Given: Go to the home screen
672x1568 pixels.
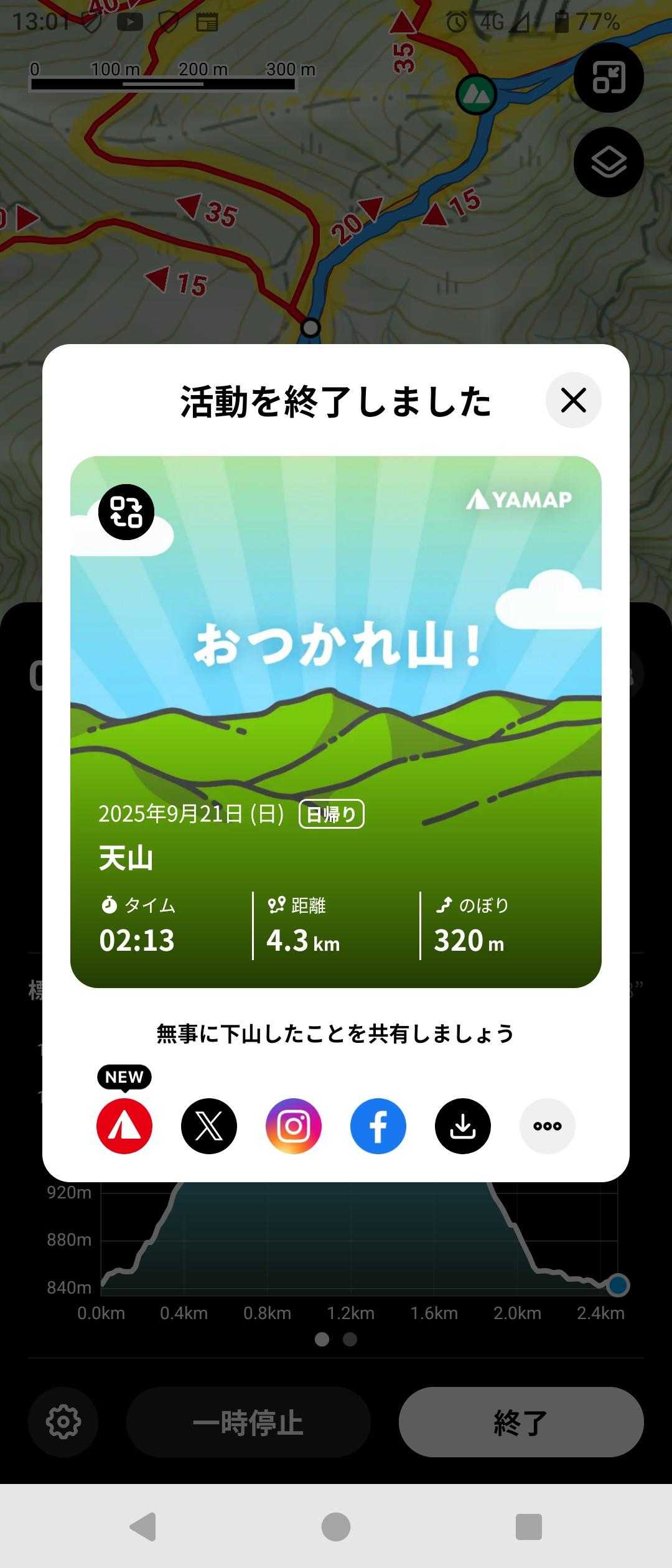Looking at the screenshot, I should pos(336,1527).
